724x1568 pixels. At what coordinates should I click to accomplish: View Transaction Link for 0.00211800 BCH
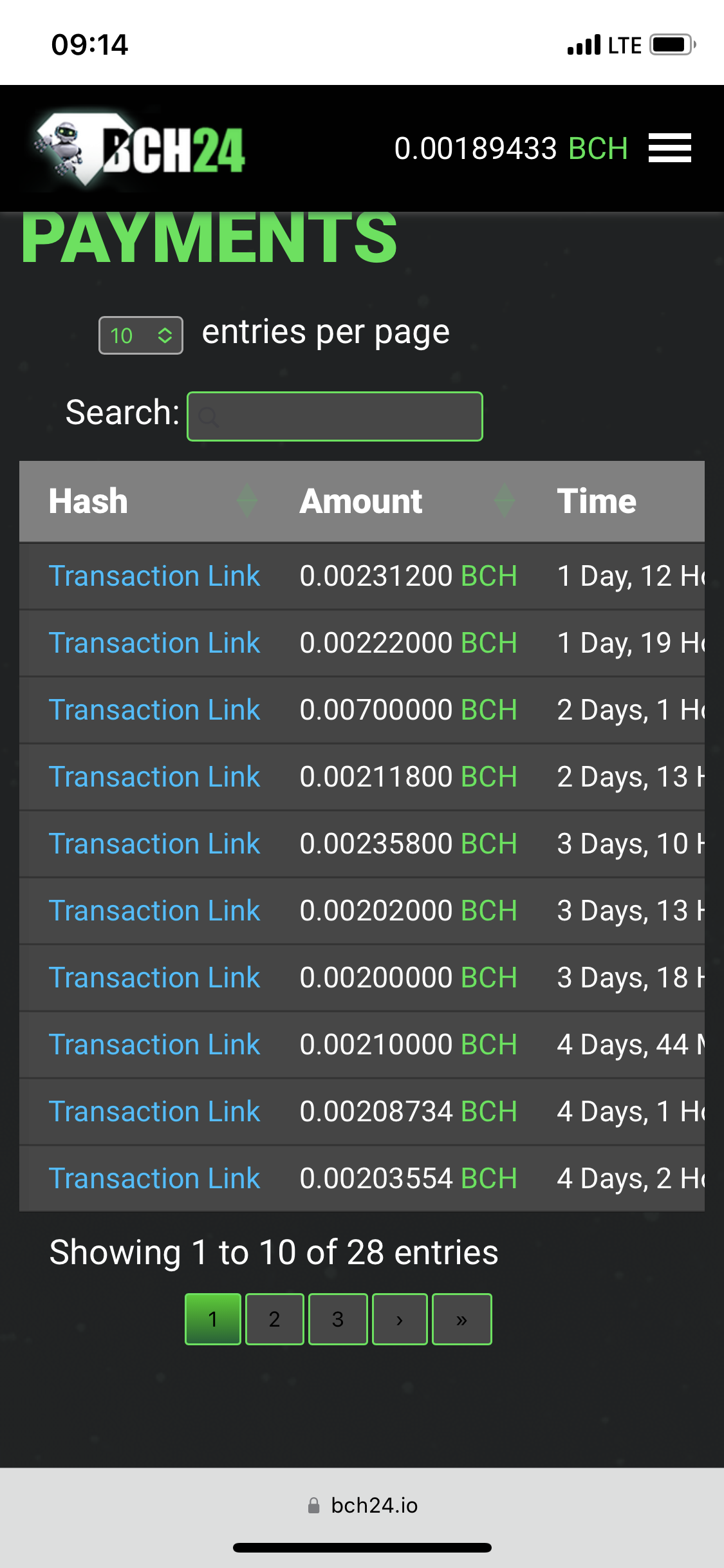[x=154, y=777]
